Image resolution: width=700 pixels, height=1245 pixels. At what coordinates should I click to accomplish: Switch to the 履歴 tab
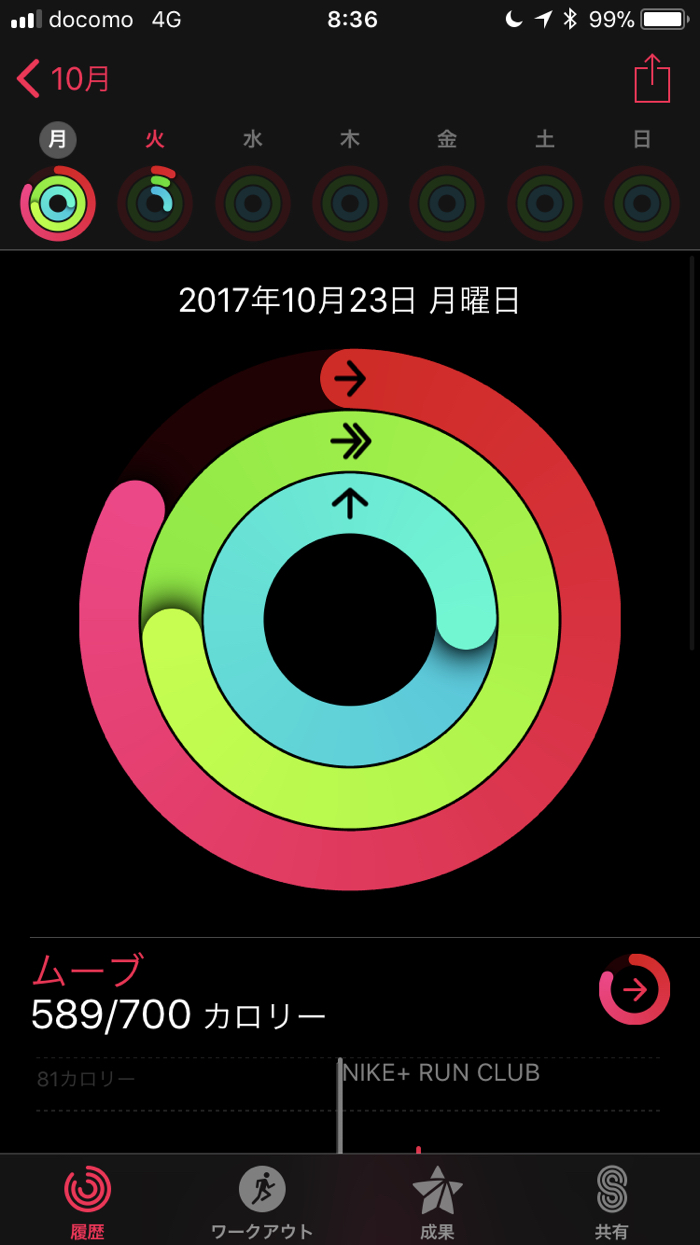[x=88, y=1202]
